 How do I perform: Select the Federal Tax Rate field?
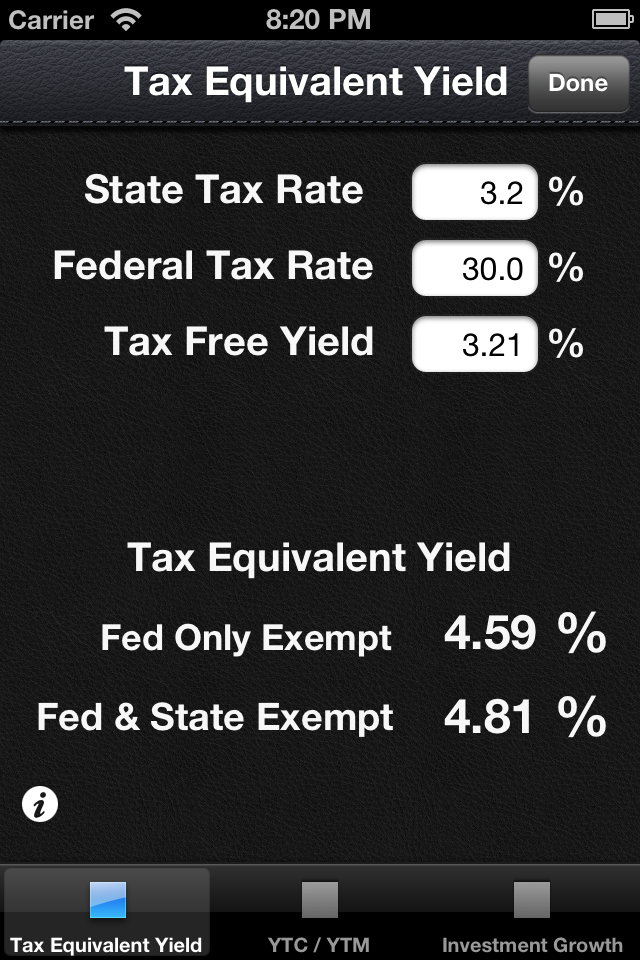[x=475, y=268]
